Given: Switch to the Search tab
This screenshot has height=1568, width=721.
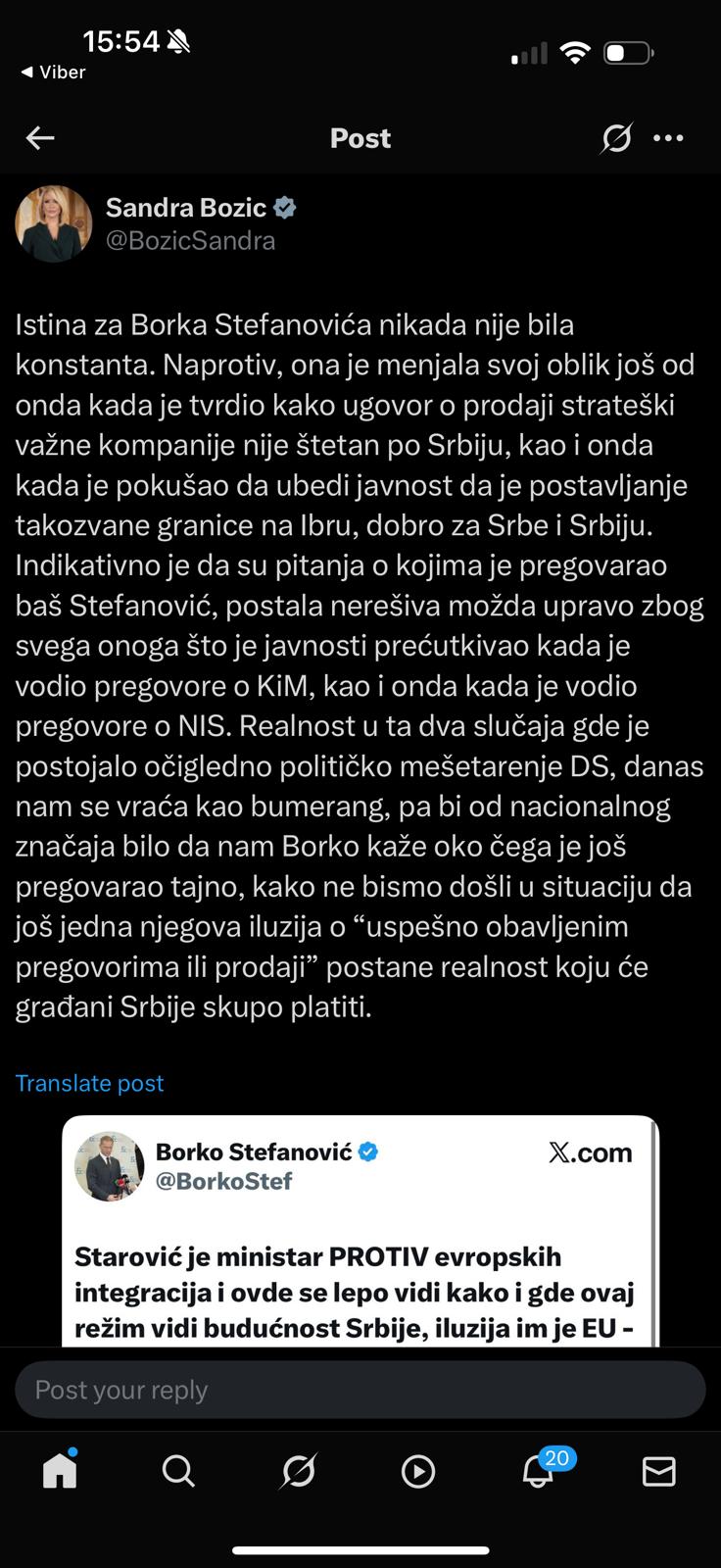Looking at the screenshot, I should point(178,1471).
